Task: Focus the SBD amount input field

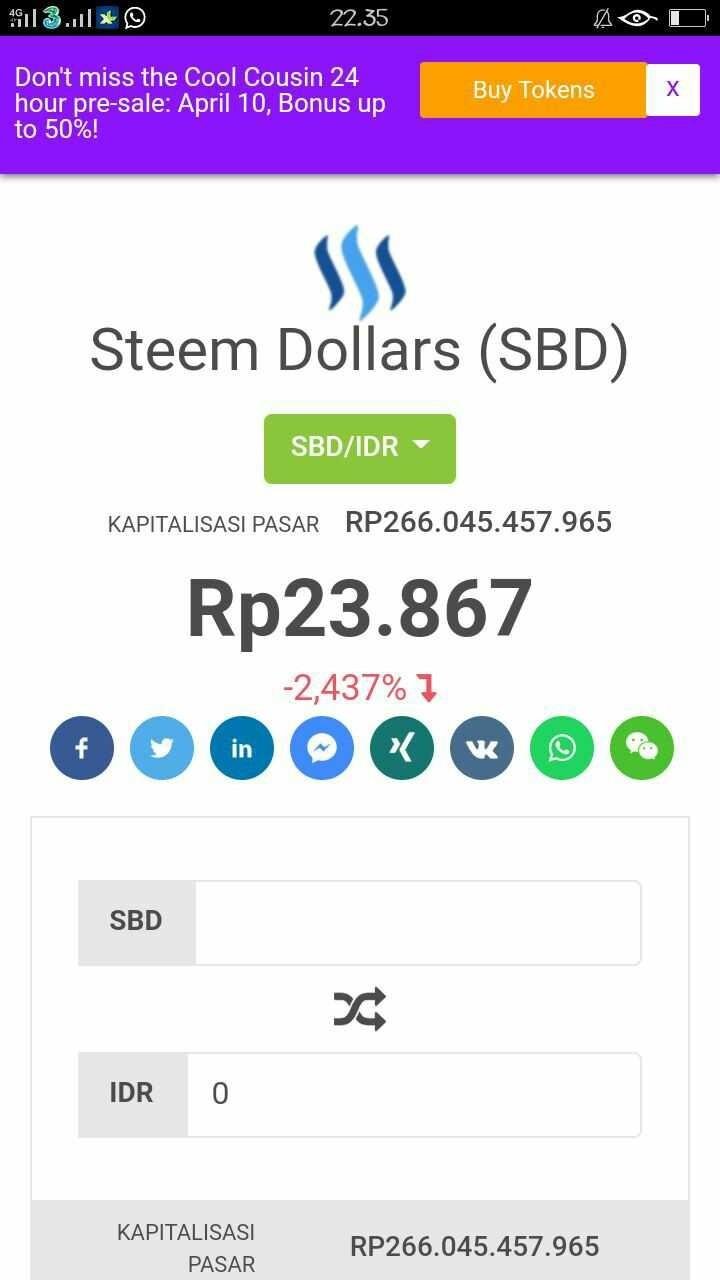Action: click(417, 922)
